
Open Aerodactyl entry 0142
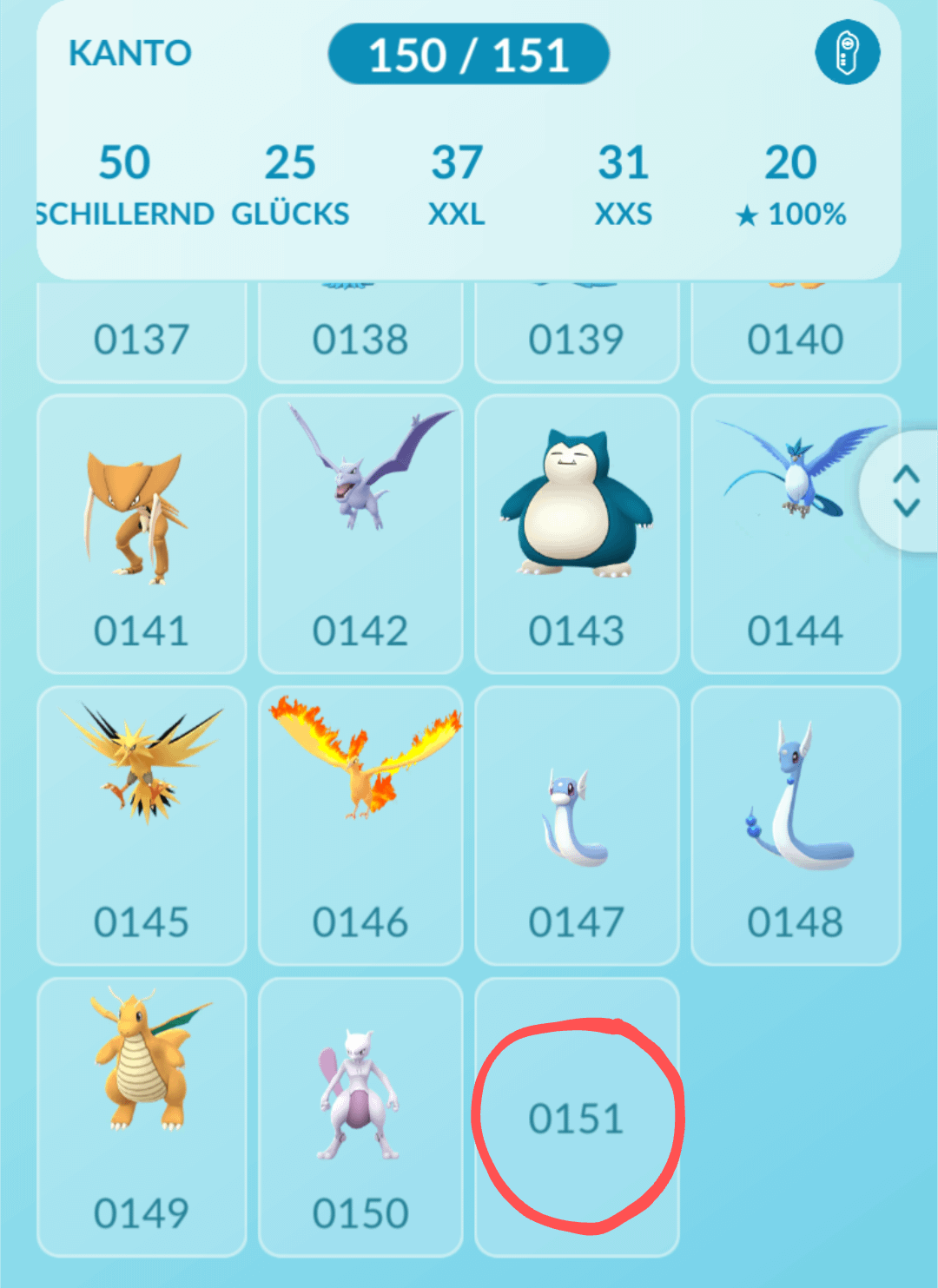click(360, 533)
